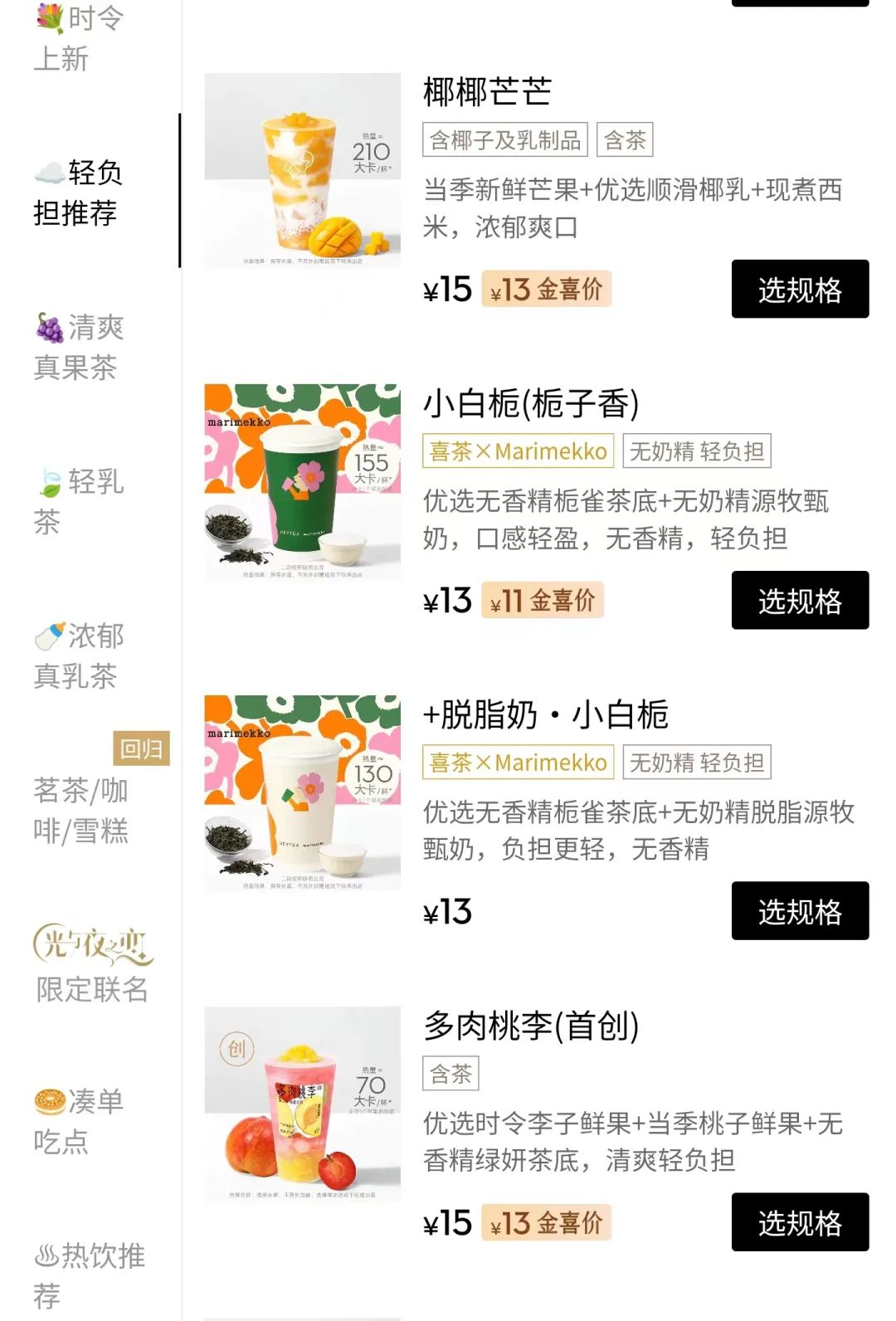Choose specs for 小白栀(栀子香)
Viewport: 896px width, 1321px height.
800,601
